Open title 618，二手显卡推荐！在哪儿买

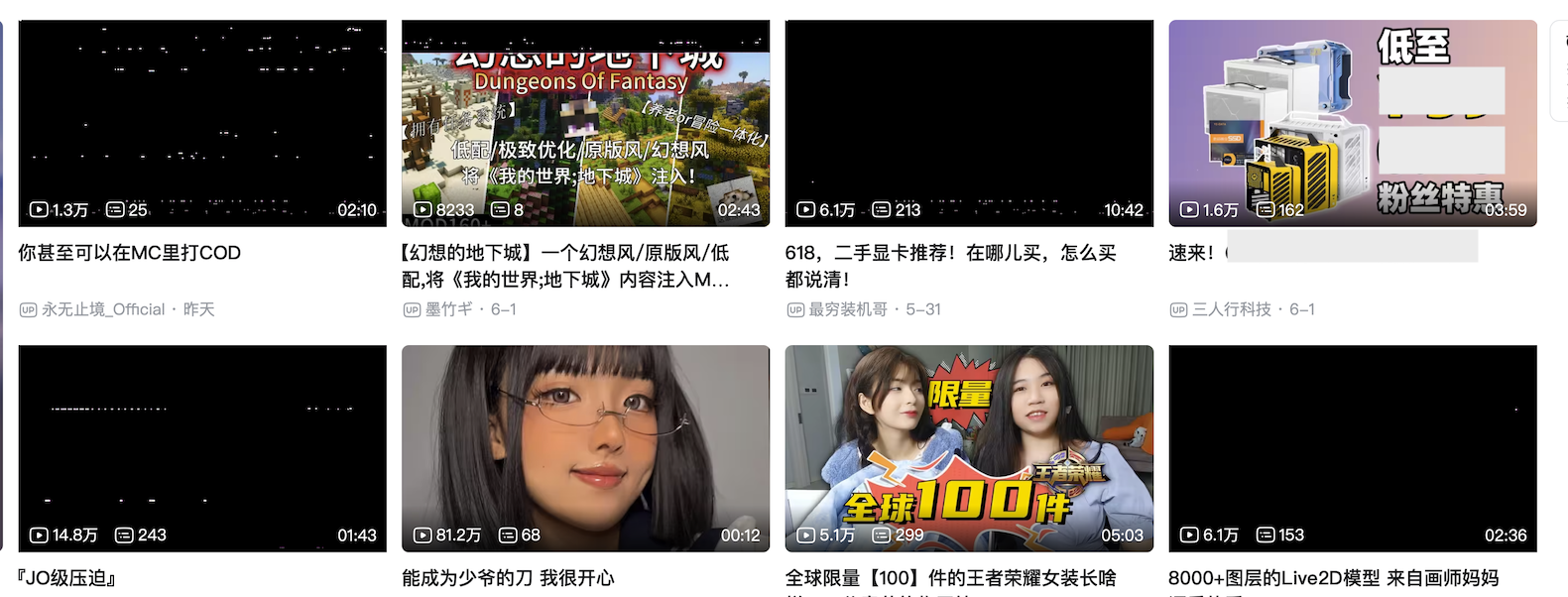click(950, 266)
